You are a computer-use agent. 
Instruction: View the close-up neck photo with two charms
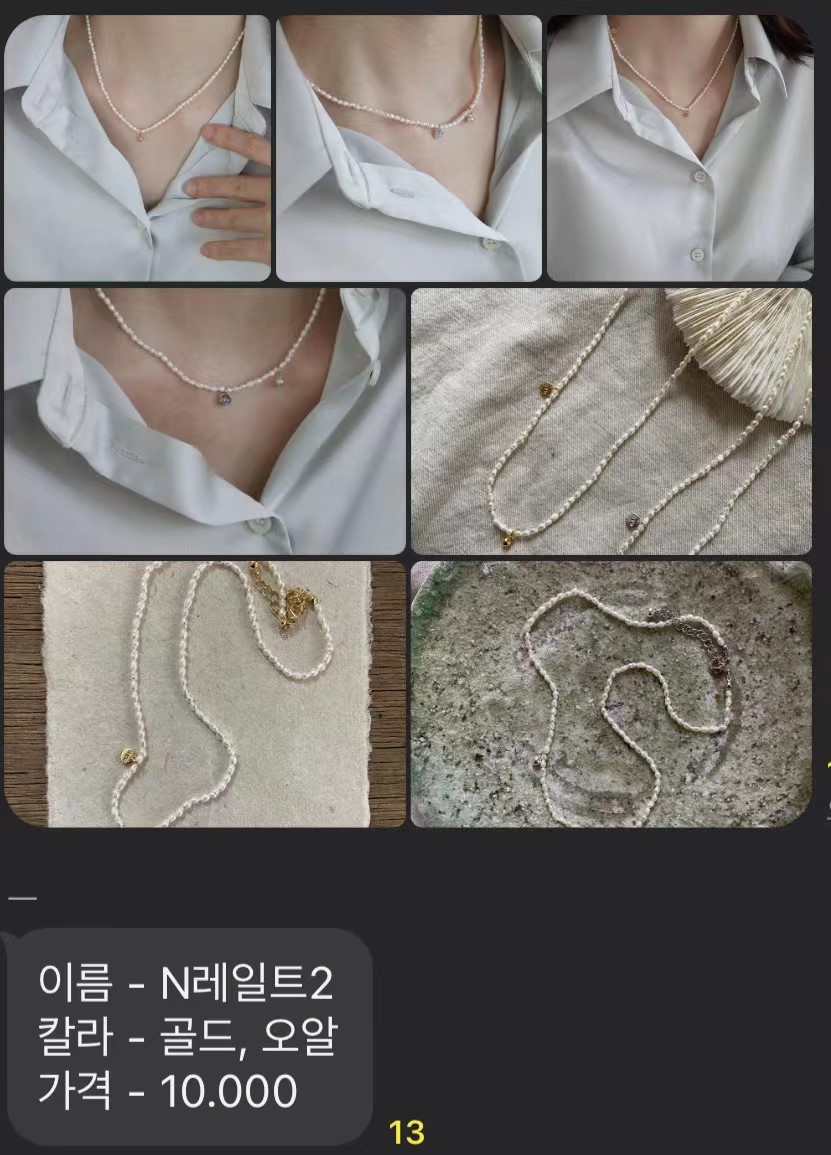408,148
